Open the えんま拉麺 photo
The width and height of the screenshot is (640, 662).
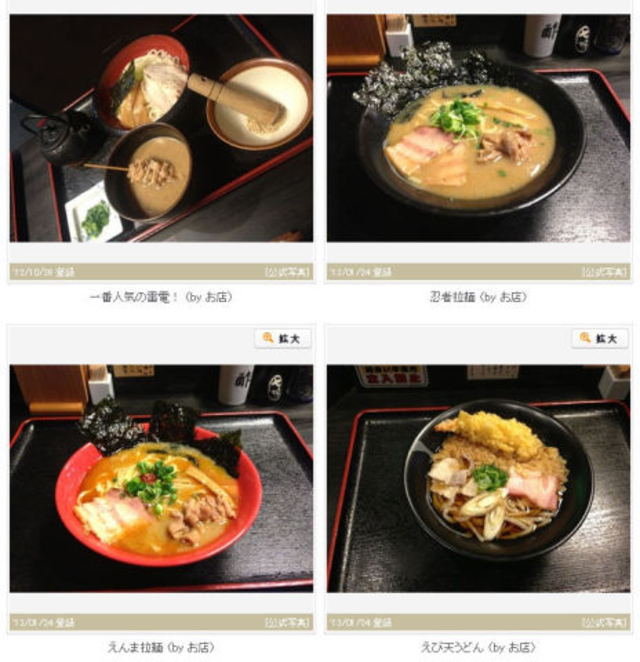pos(161,478)
